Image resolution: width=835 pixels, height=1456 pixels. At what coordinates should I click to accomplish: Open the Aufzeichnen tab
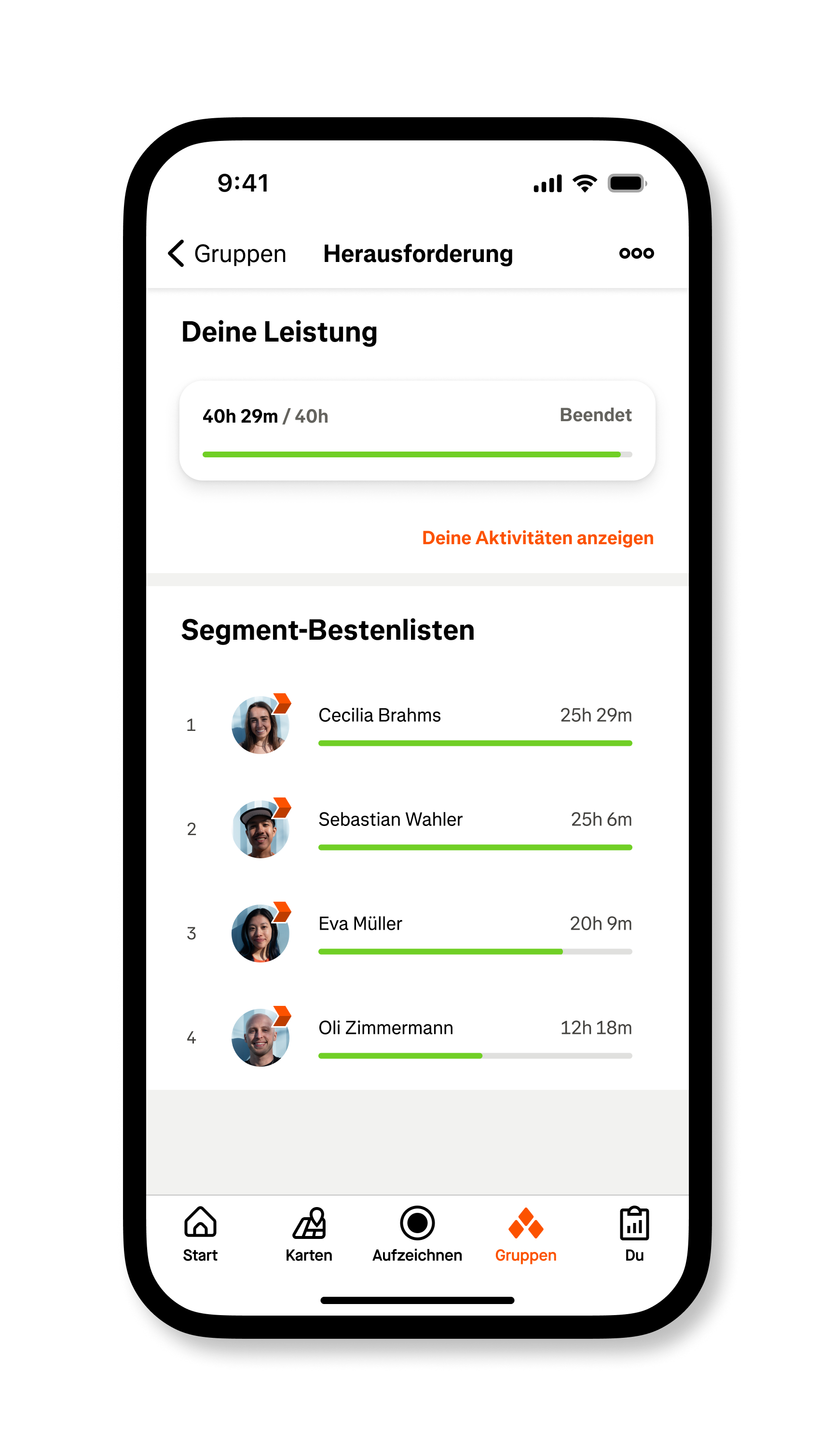[x=417, y=1234]
